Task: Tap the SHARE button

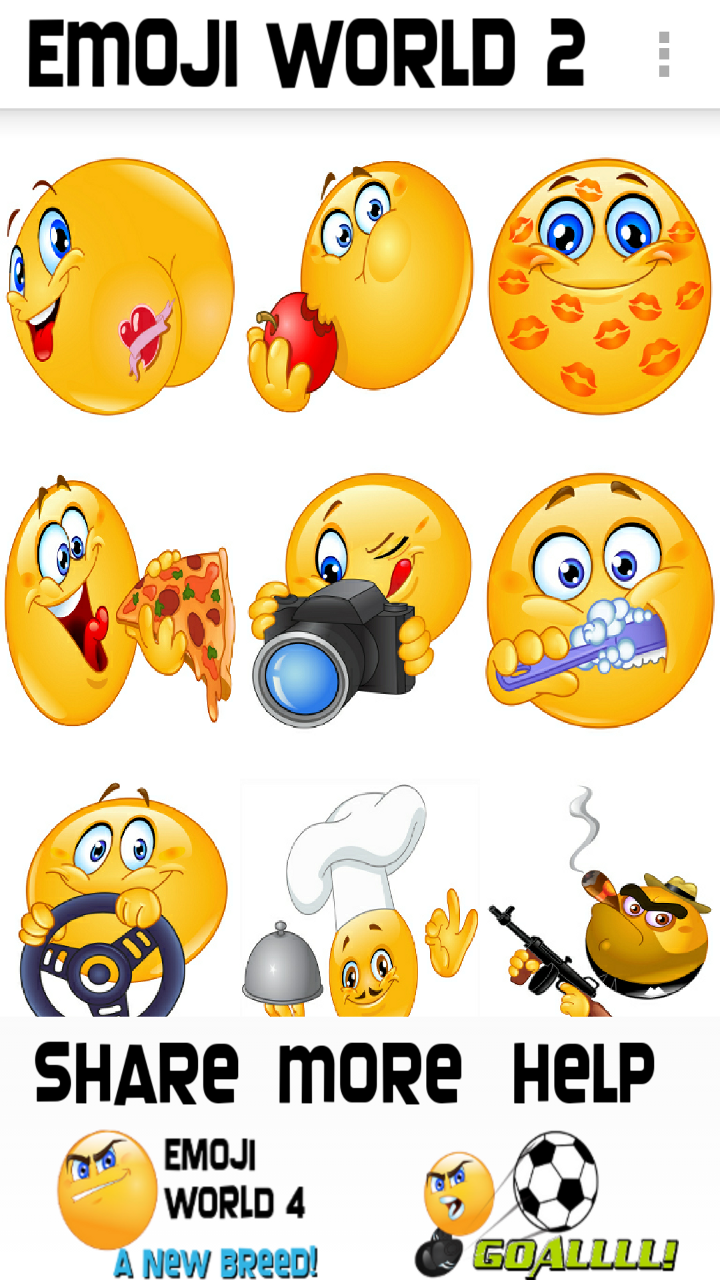Action: [x=137, y=1072]
